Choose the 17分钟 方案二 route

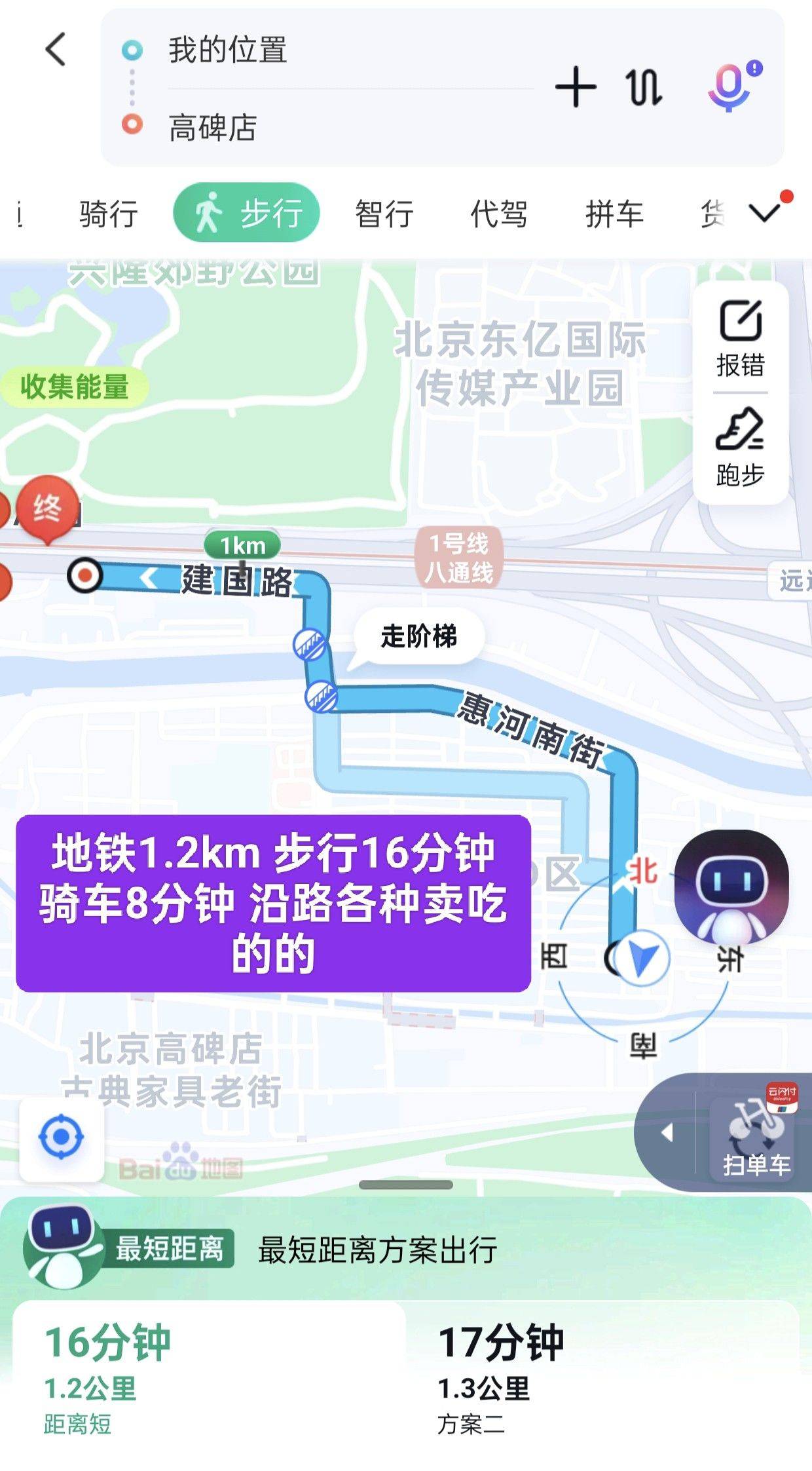[602, 1376]
